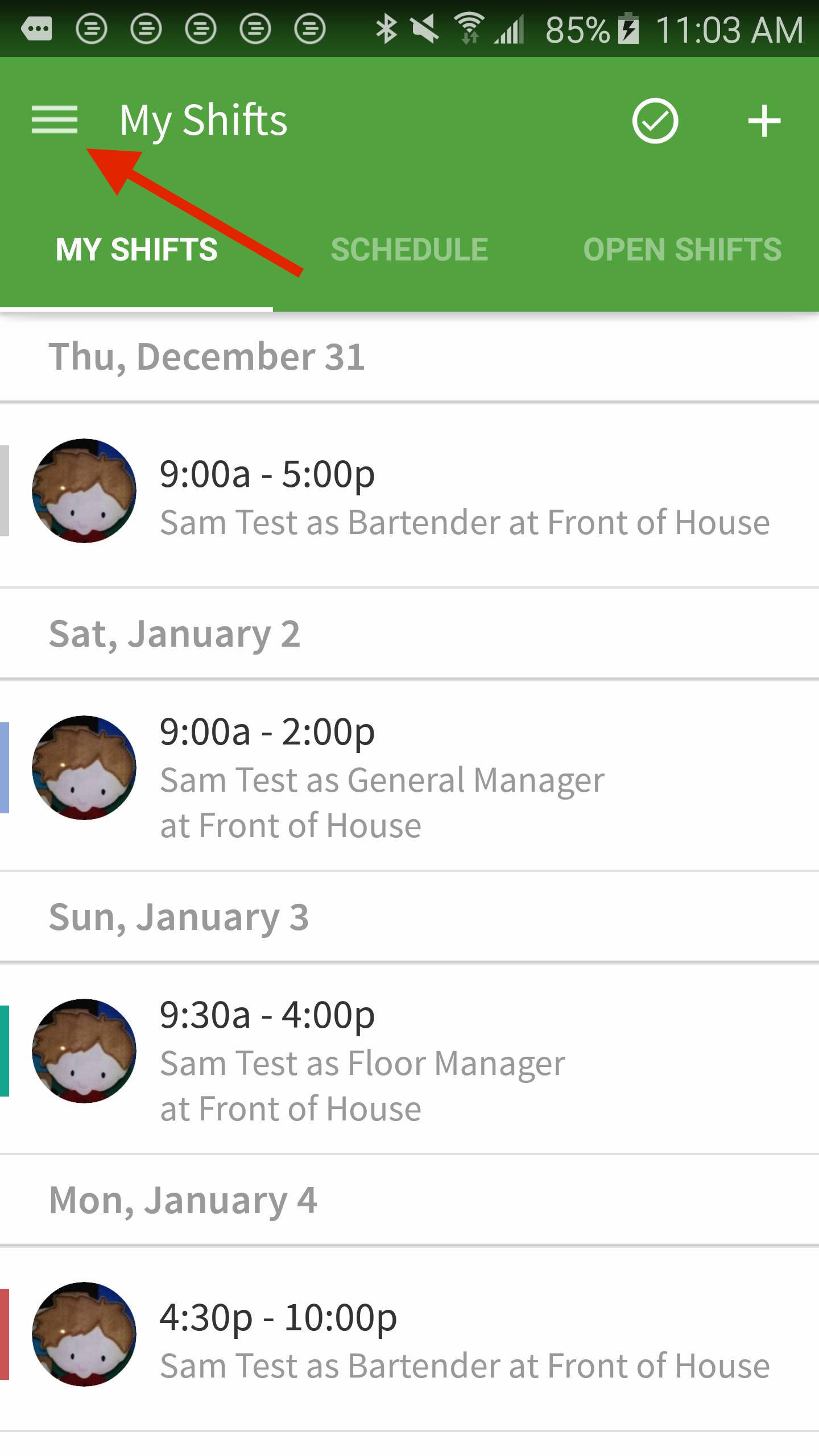Open the 4:30p - 10:00p Bartender shift
Image resolution: width=819 pixels, height=1456 pixels.
point(409,1339)
